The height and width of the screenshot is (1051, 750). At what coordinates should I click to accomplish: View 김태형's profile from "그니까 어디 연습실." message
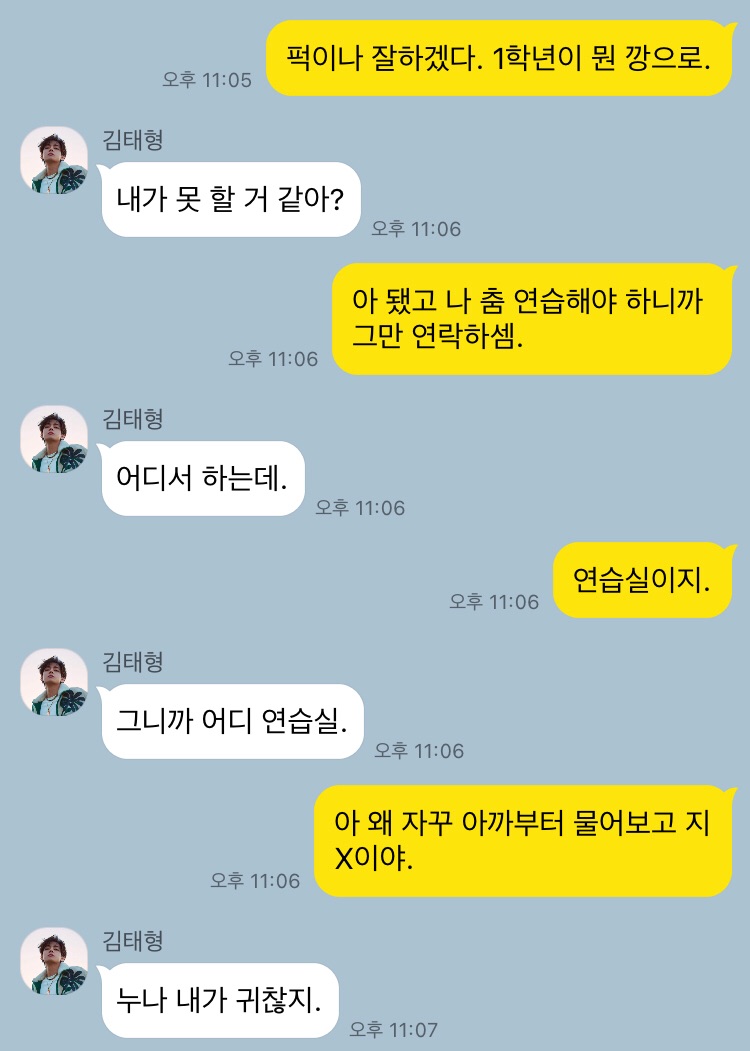pos(54,682)
